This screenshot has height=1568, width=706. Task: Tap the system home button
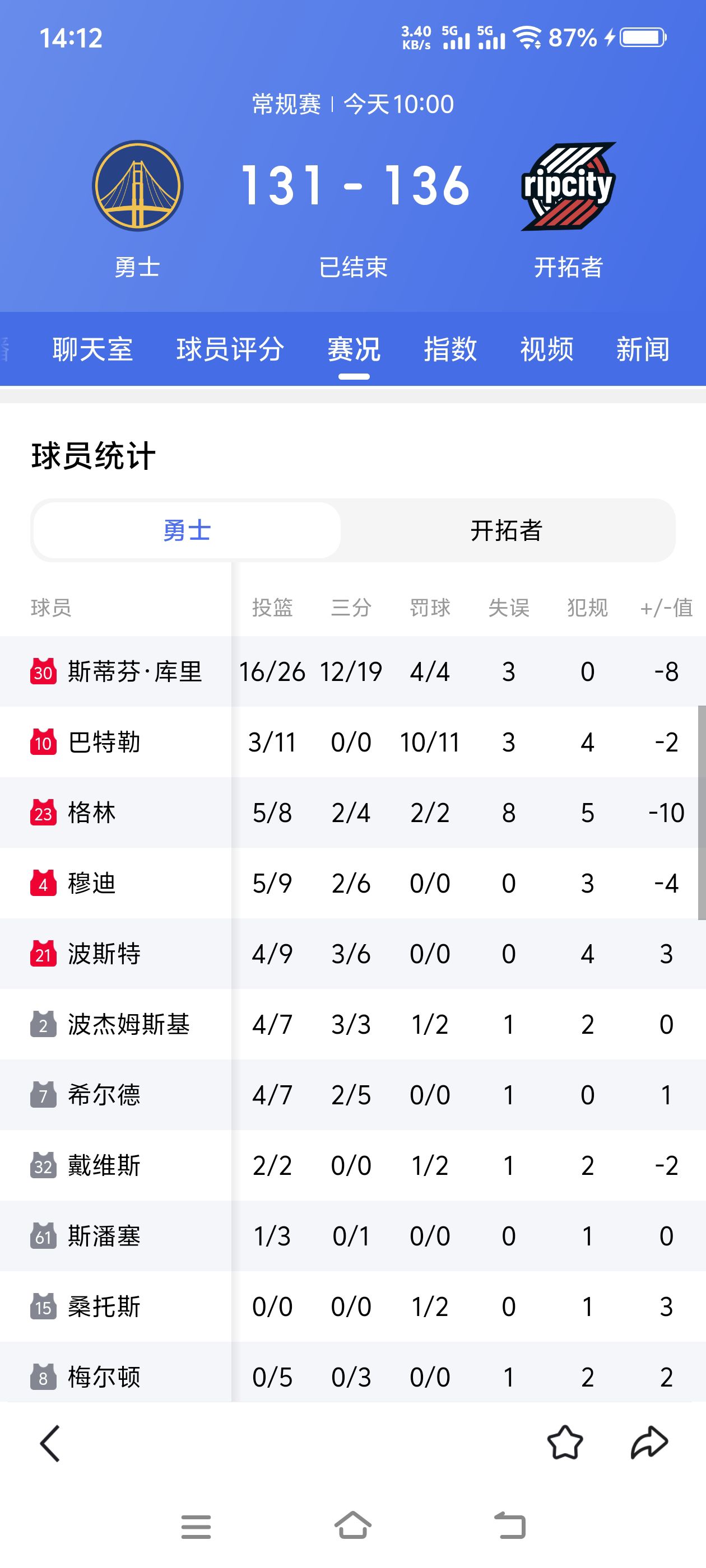[352, 1526]
